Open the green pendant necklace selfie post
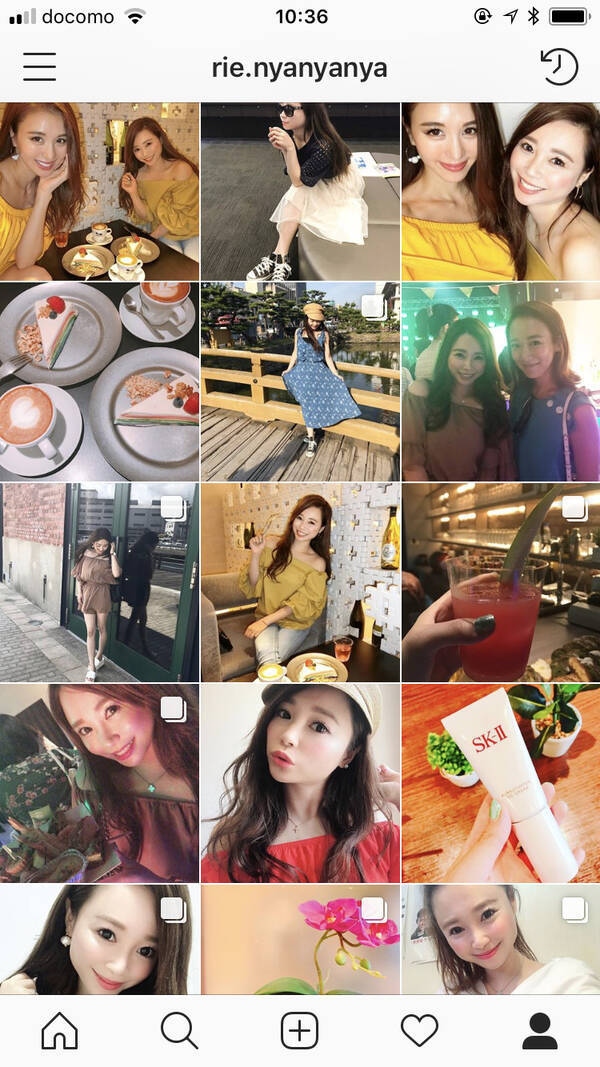This screenshot has width=600, height=1067. [x=99, y=783]
